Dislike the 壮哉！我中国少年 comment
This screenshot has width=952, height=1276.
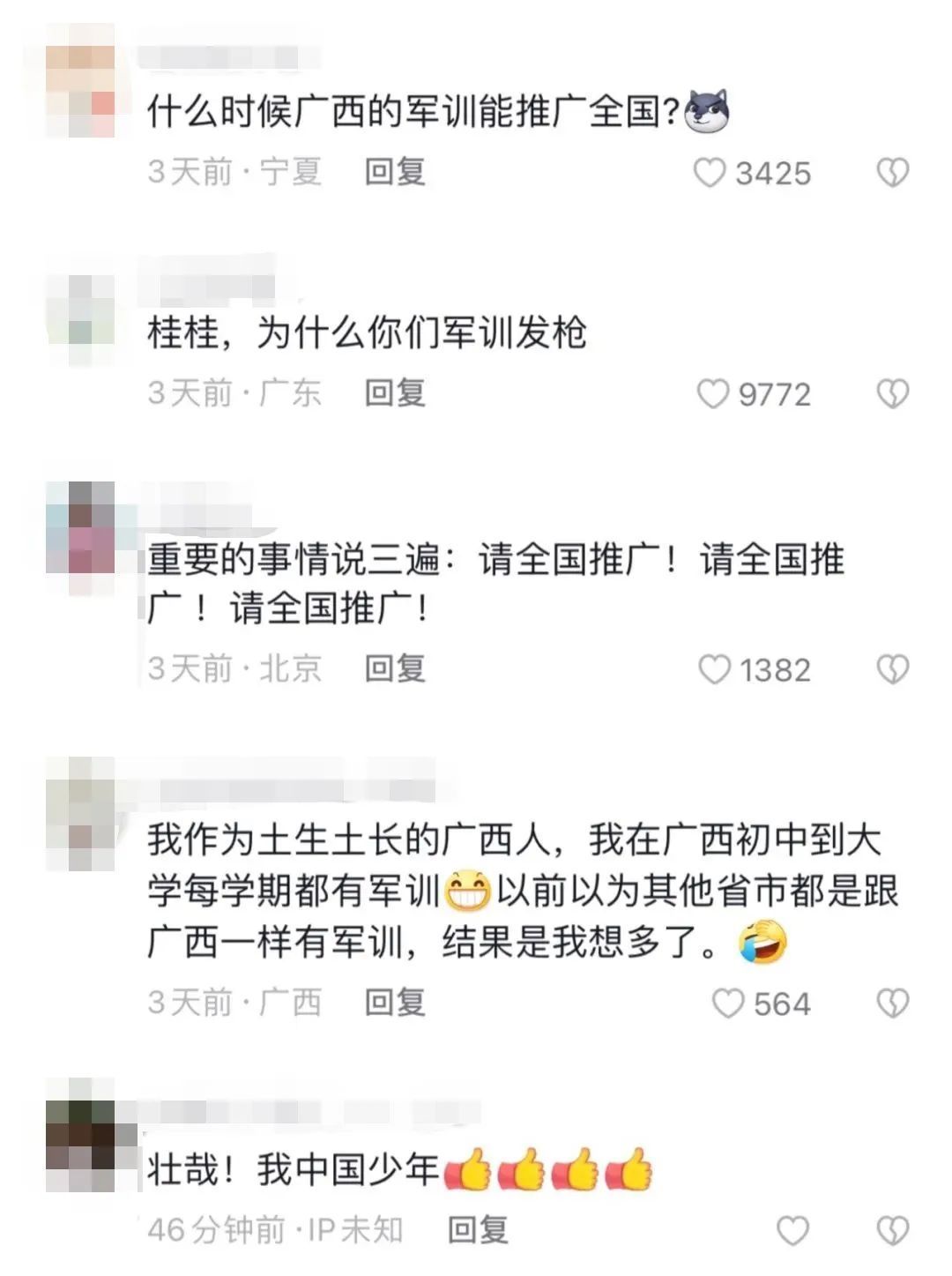click(x=892, y=1230)
